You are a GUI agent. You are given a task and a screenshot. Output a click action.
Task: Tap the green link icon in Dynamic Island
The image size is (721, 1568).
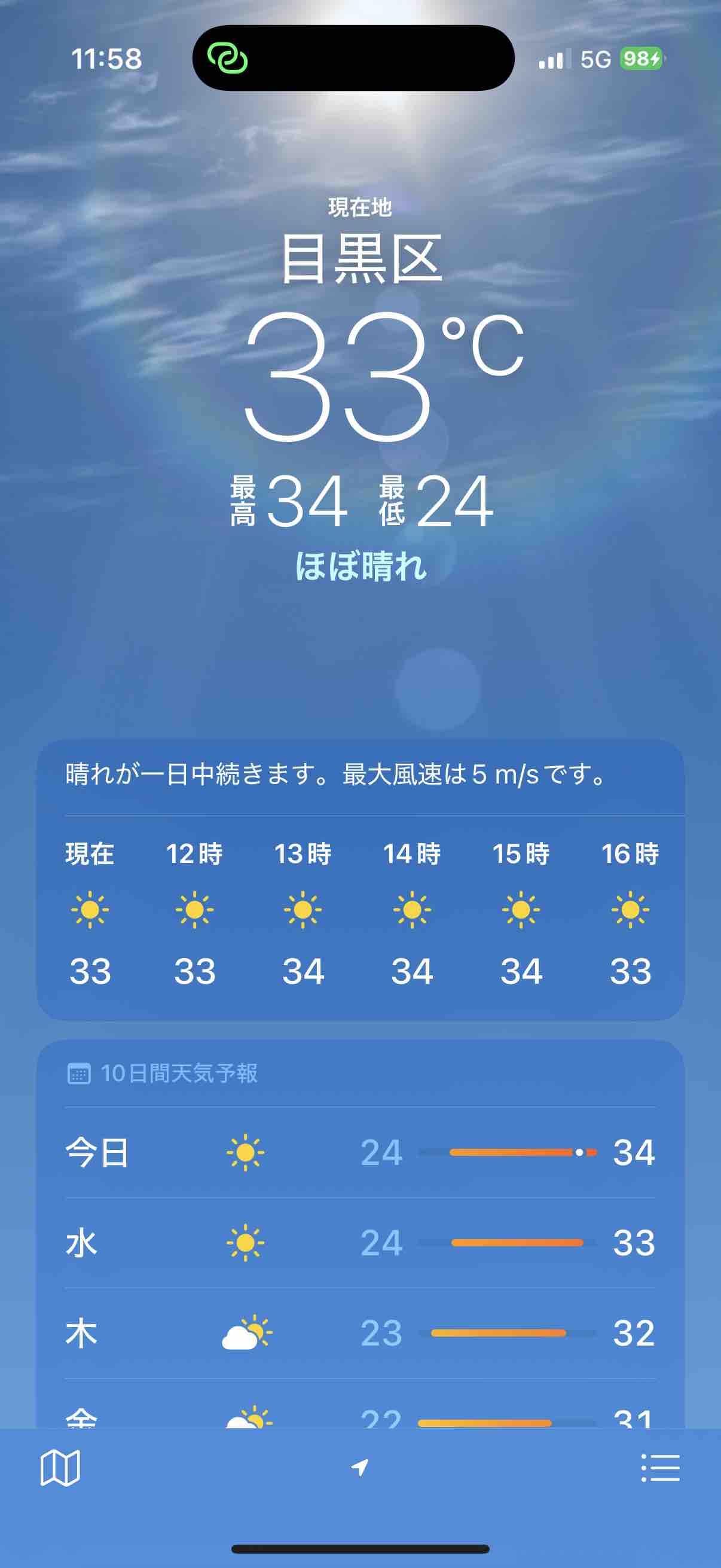point(228,59)
